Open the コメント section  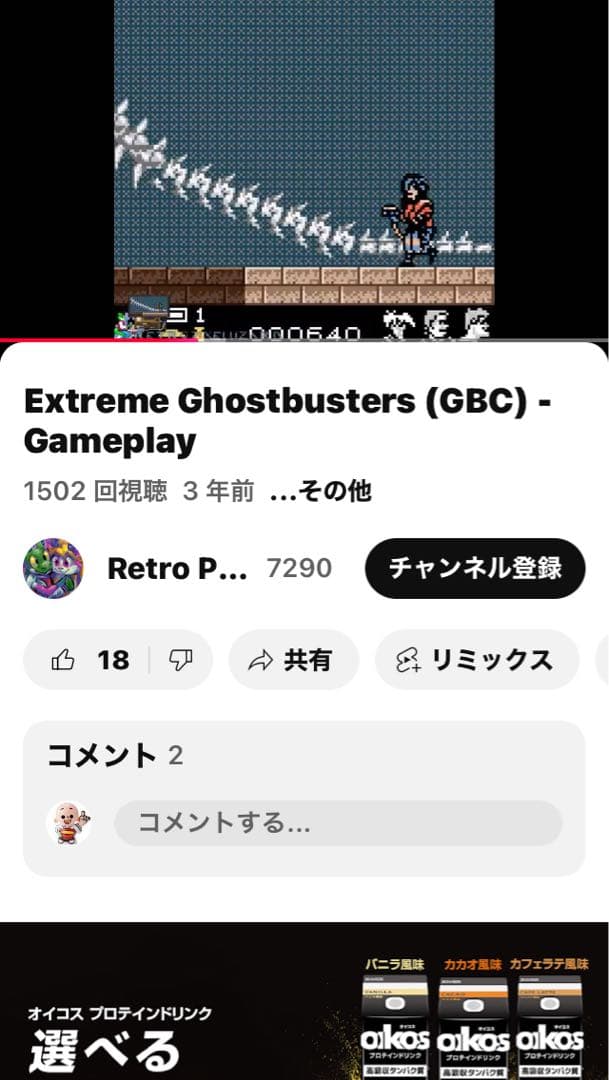click(115, 755)
